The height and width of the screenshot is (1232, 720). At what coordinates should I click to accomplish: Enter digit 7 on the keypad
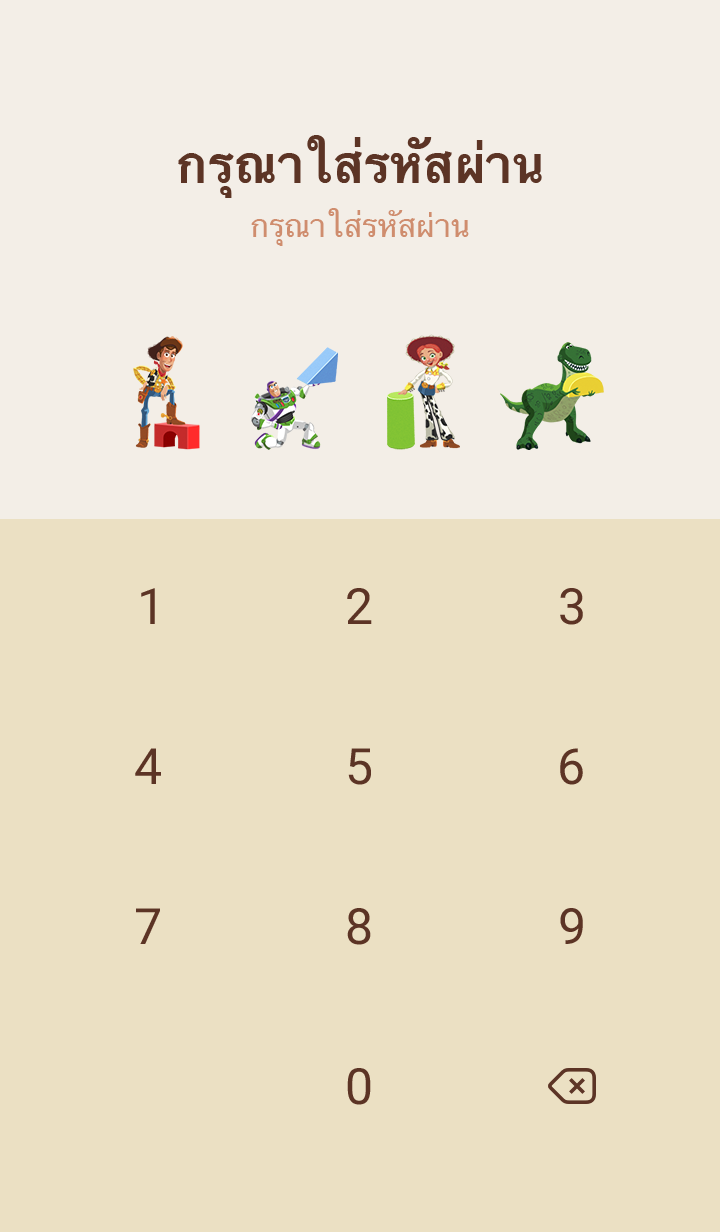tap(148, 927)
